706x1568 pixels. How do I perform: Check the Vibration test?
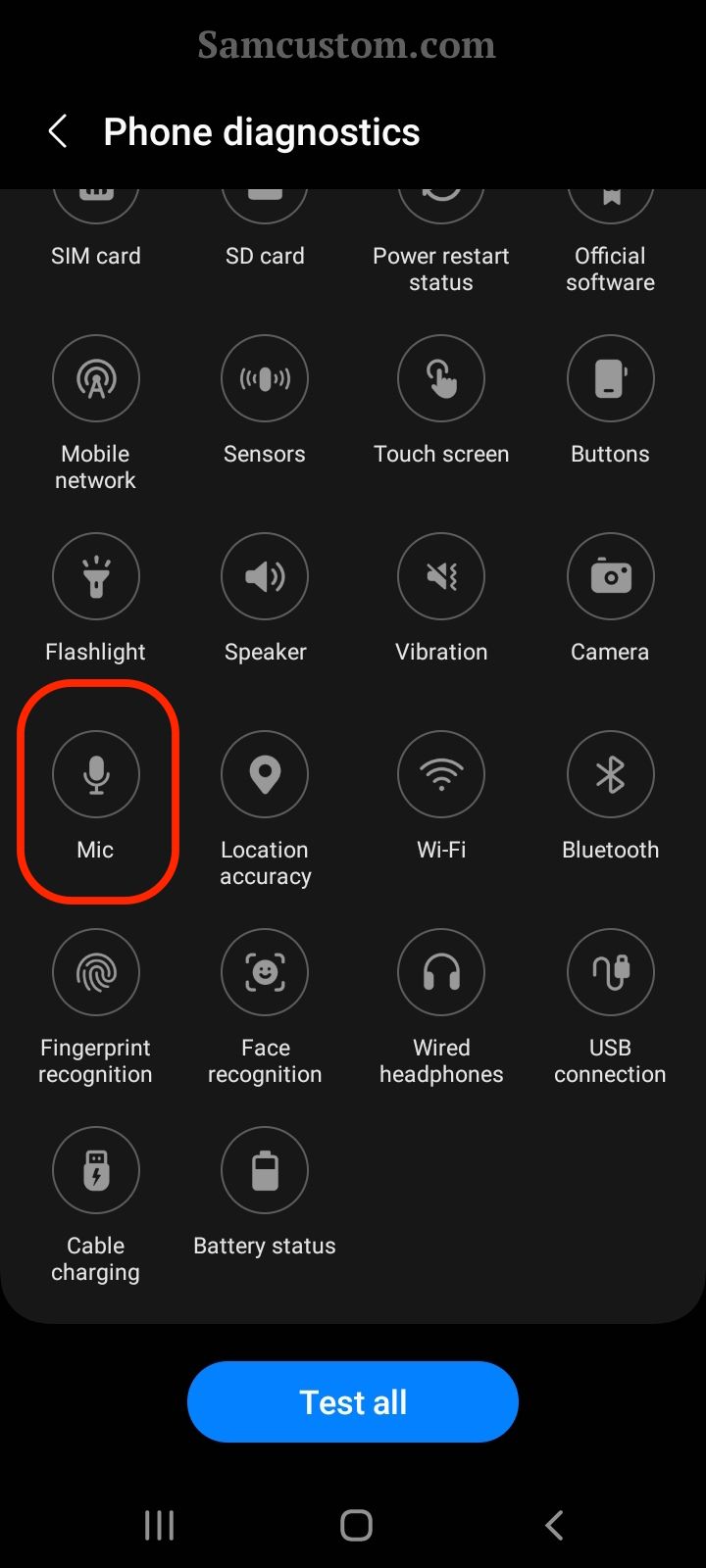point(441,576)
